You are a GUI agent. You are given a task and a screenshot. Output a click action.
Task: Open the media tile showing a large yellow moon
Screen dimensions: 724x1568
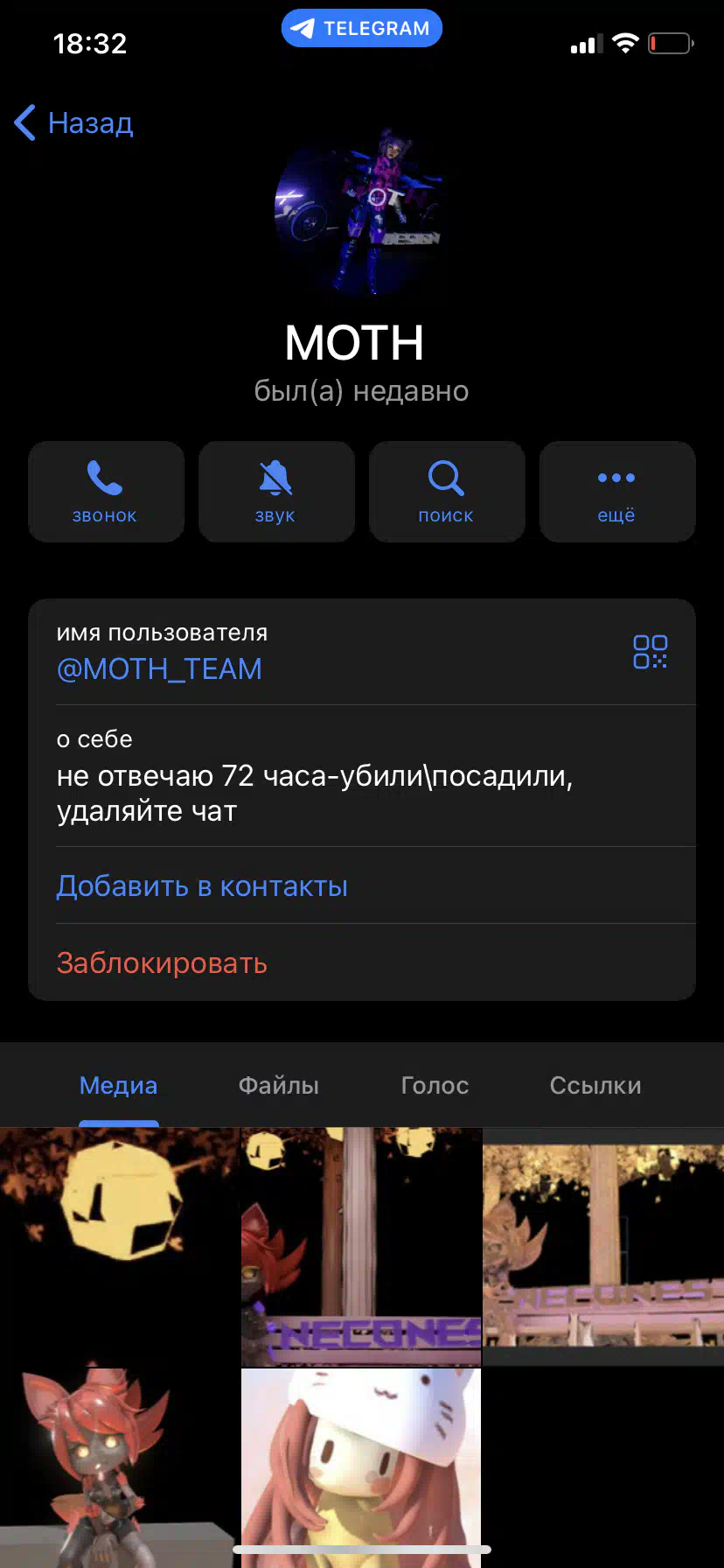pyautogui.click(x=119, y=1247)
